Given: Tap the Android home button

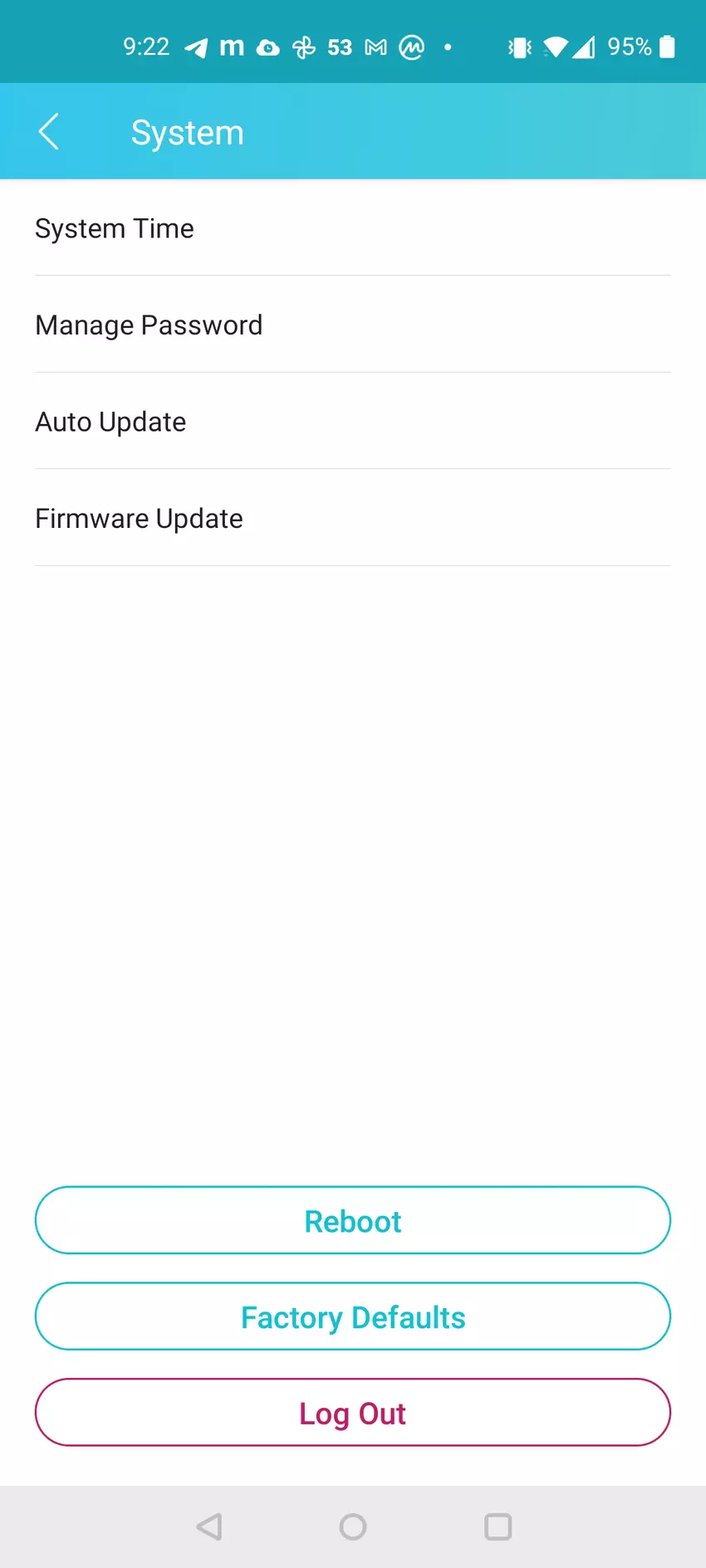Looking at the screenshot, I should [x=353, y=1526].
